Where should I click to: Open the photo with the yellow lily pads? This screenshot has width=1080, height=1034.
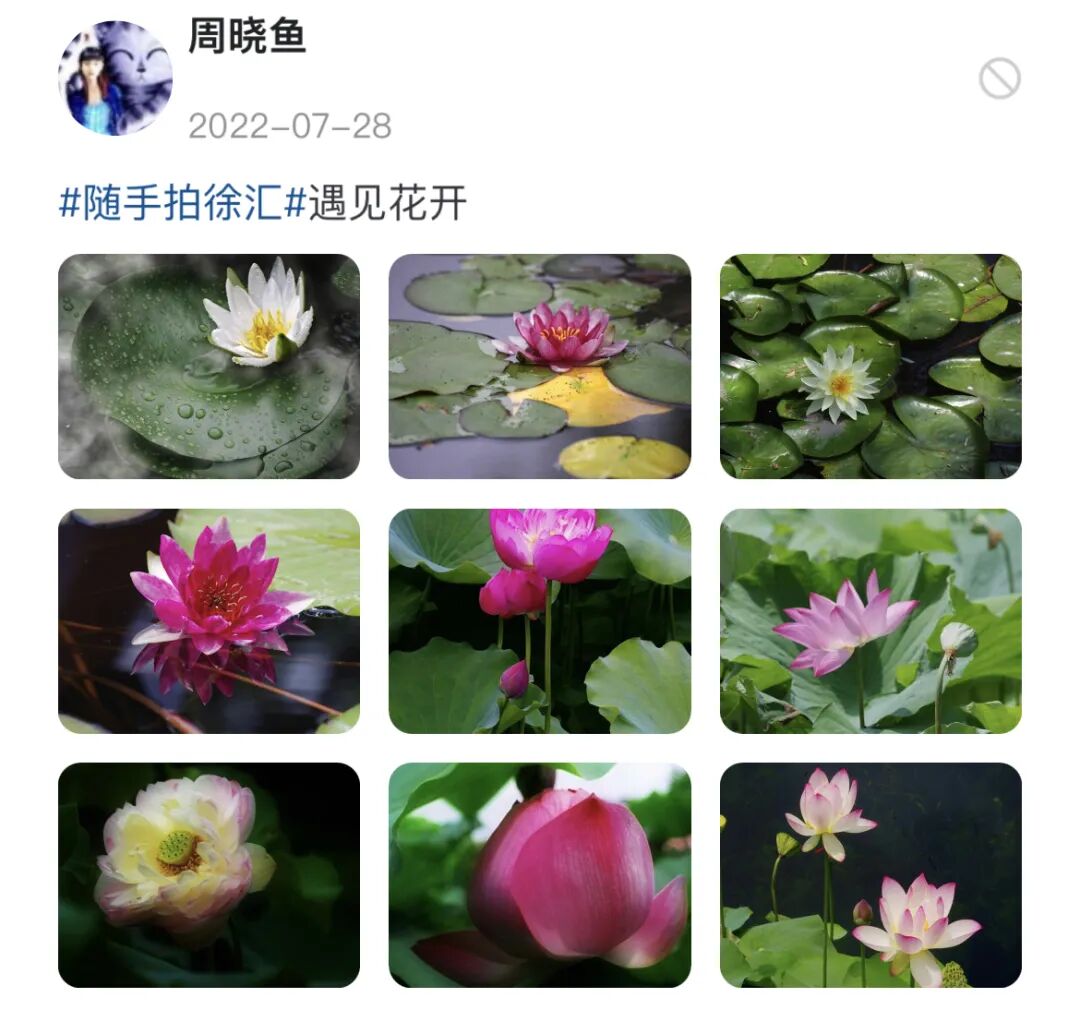click(x=539, y=366)
